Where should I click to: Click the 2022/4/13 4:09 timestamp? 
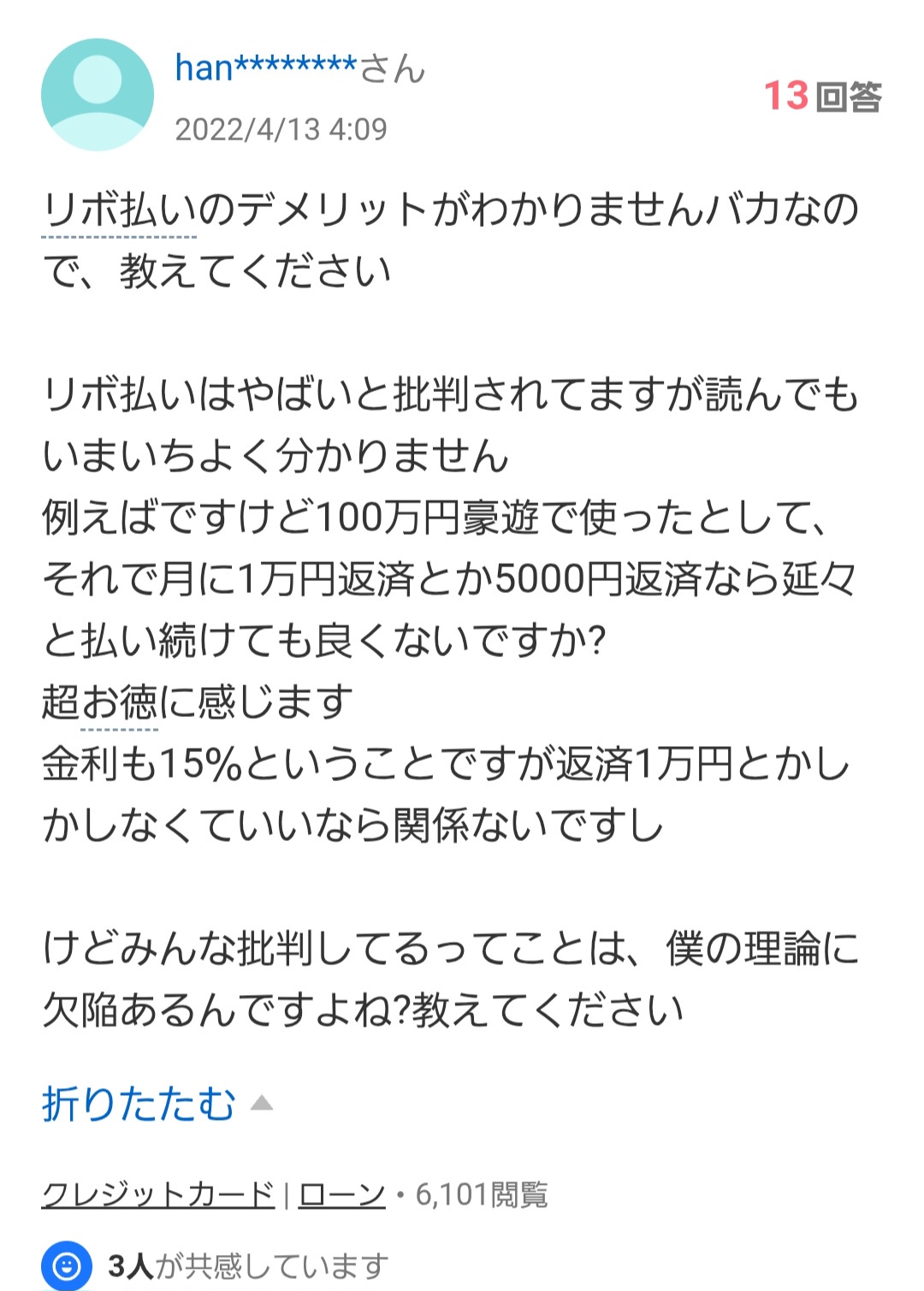282,130
